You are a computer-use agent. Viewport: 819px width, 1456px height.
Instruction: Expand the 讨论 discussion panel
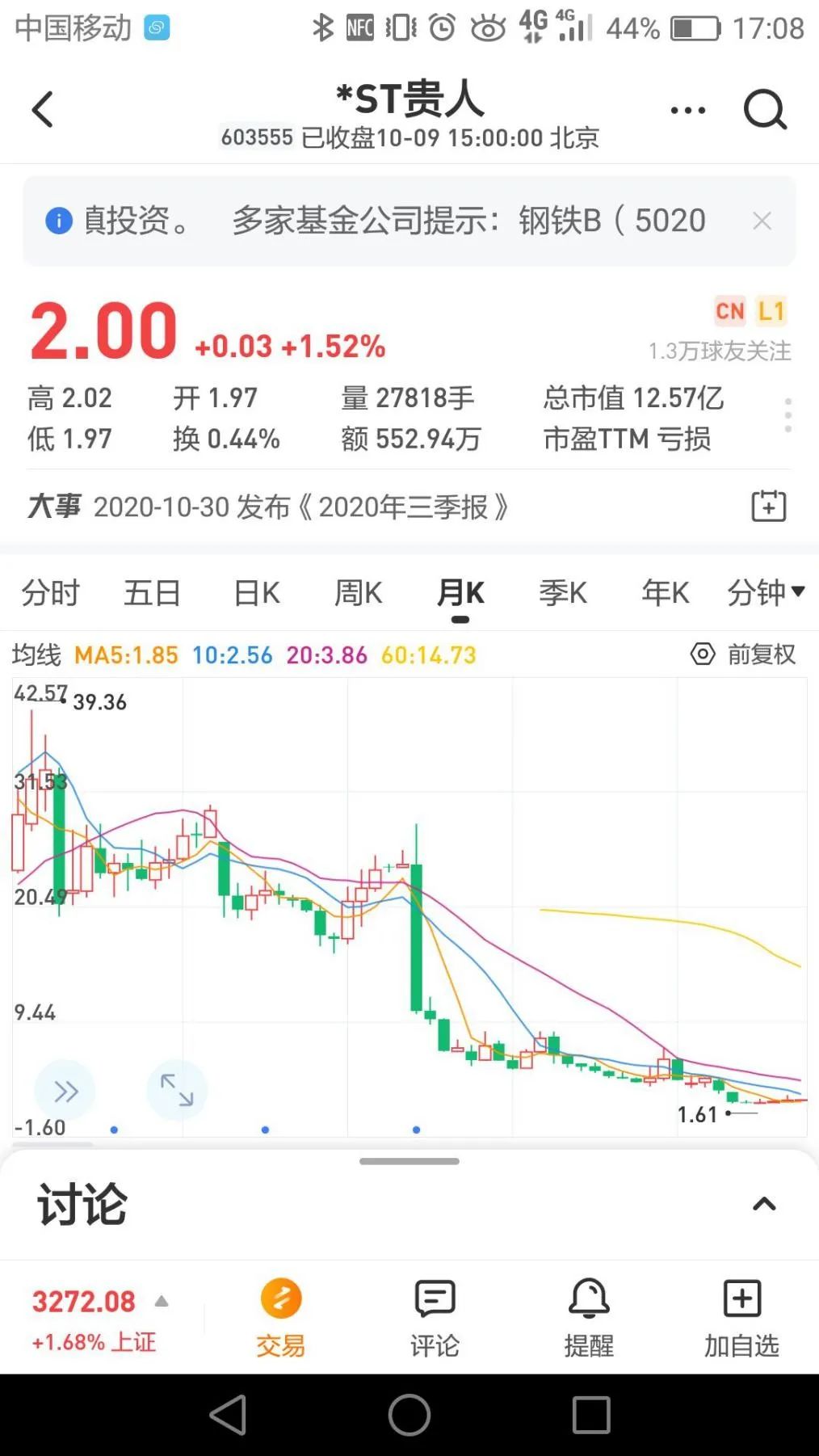click(x=764, y=1204)
